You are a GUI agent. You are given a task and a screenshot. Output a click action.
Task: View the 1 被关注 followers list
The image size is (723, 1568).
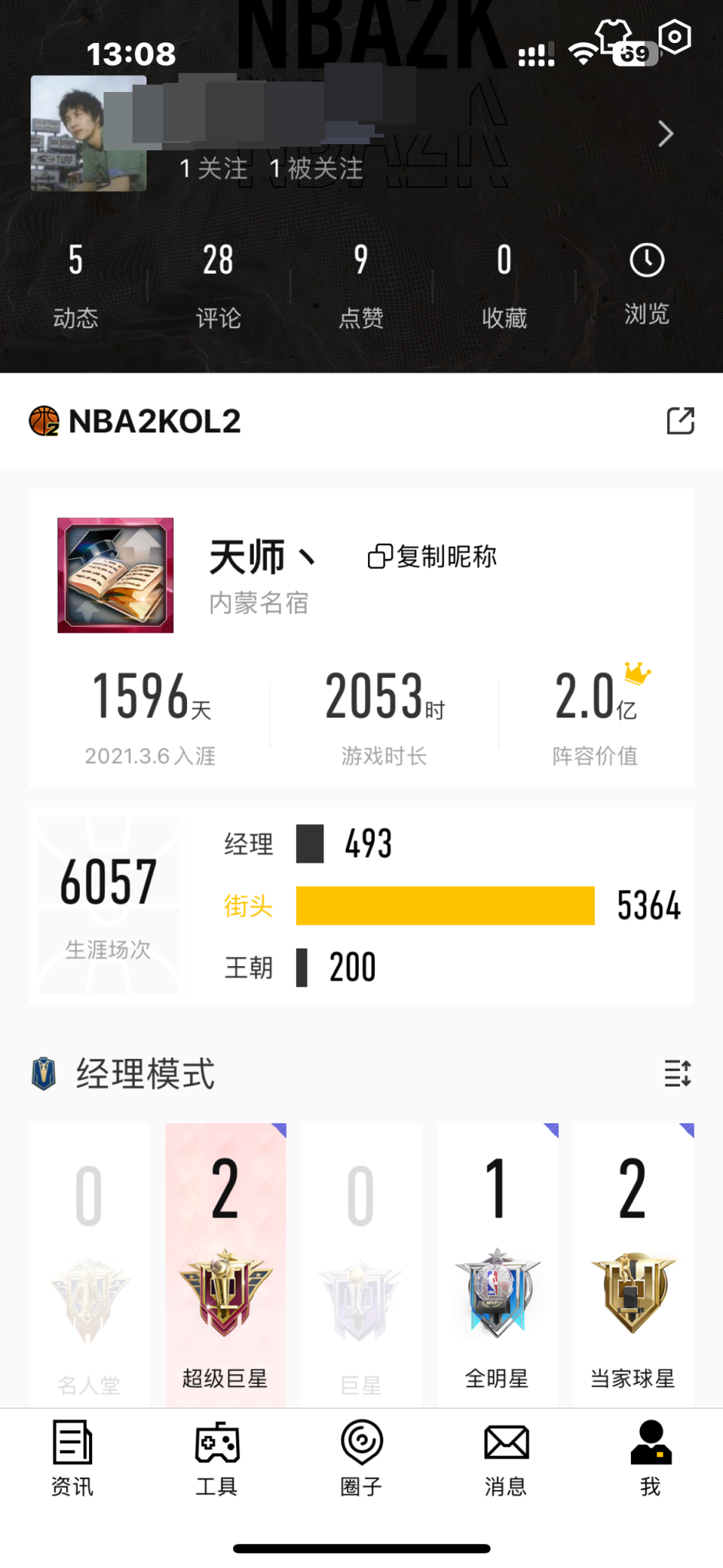tap(316, 169)
